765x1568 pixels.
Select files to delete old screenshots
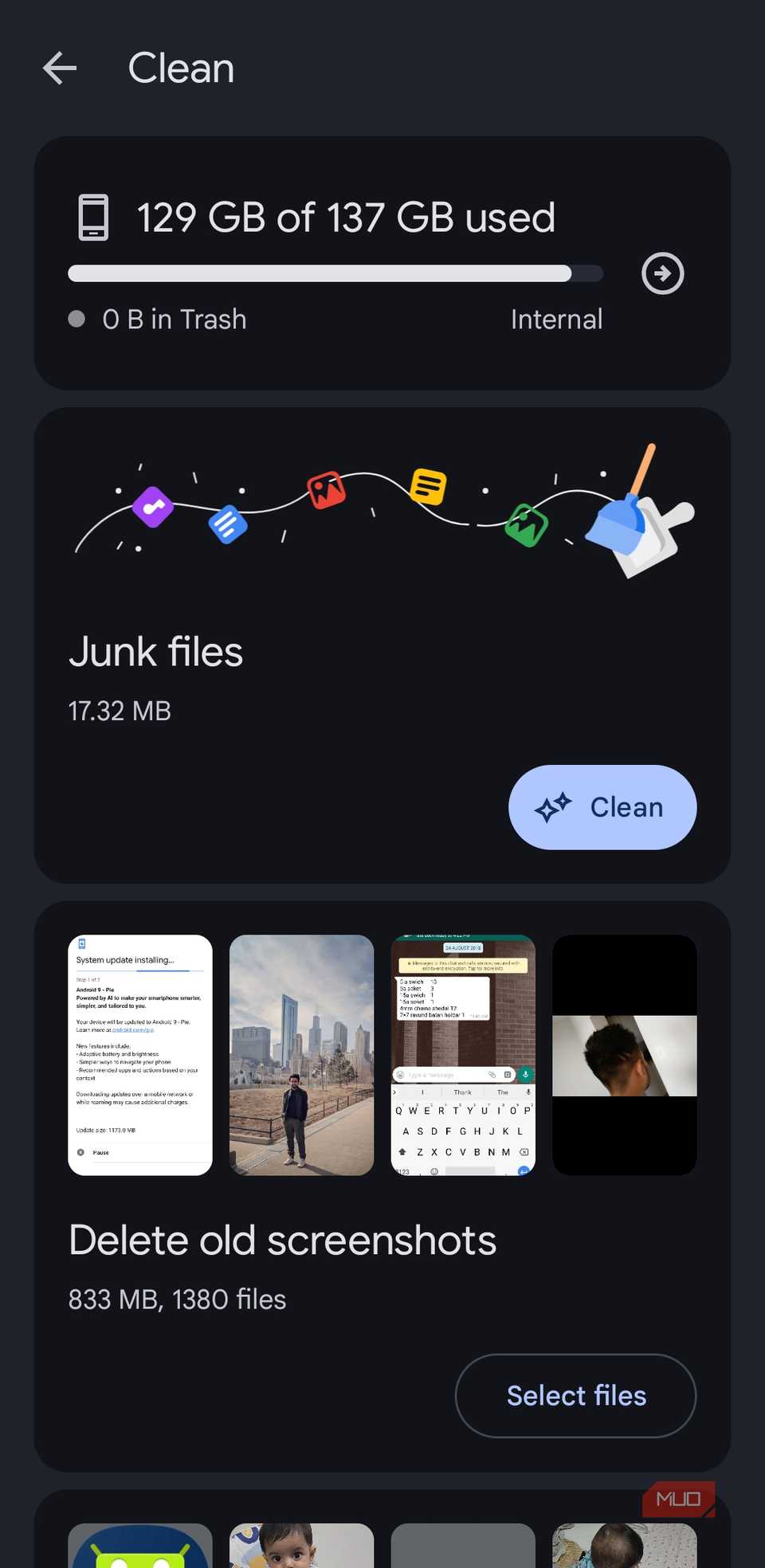575,1395
